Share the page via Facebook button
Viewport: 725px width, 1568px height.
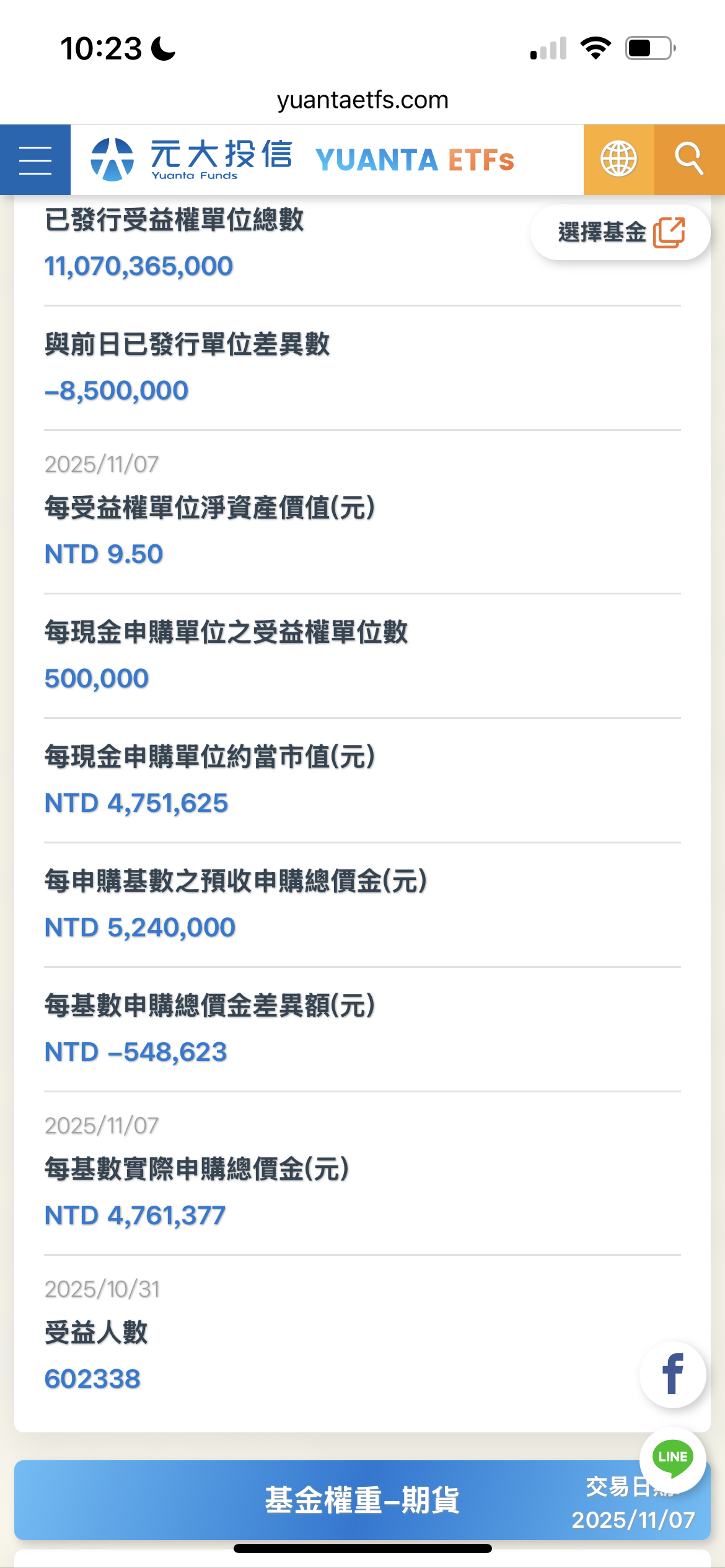(x=672, y=1374)
